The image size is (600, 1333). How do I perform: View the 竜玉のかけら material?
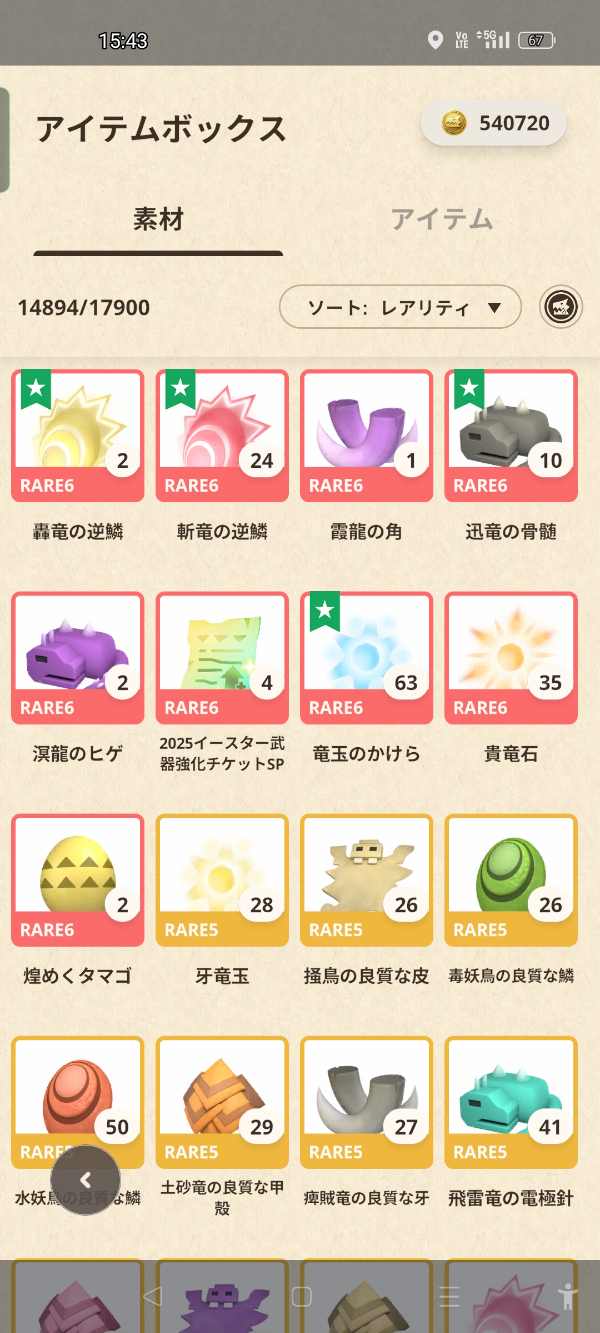pyautogui.click(x=366, y=658)
